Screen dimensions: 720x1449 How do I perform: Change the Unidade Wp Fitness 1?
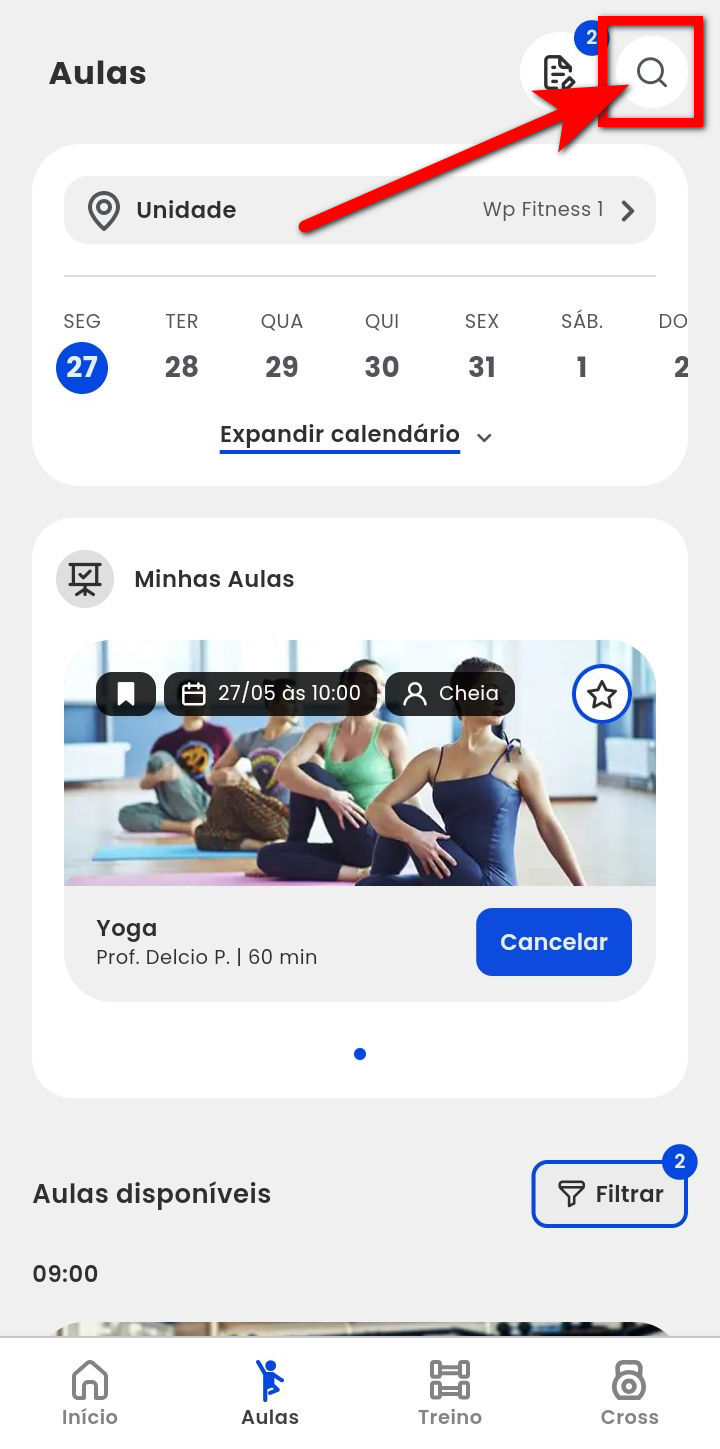(x=360, y=210)
